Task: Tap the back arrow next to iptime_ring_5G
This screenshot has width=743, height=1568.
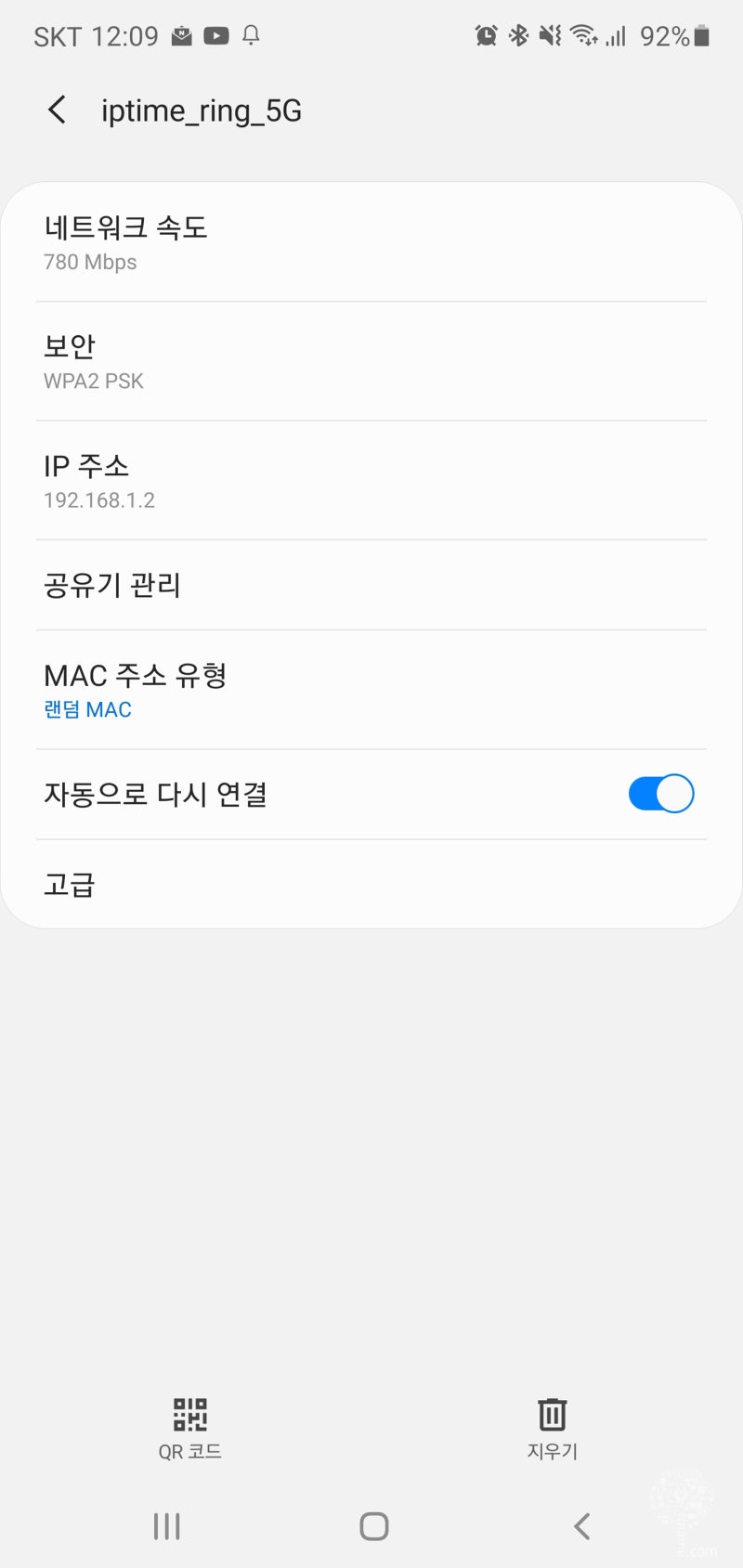Action: (57, 110)
